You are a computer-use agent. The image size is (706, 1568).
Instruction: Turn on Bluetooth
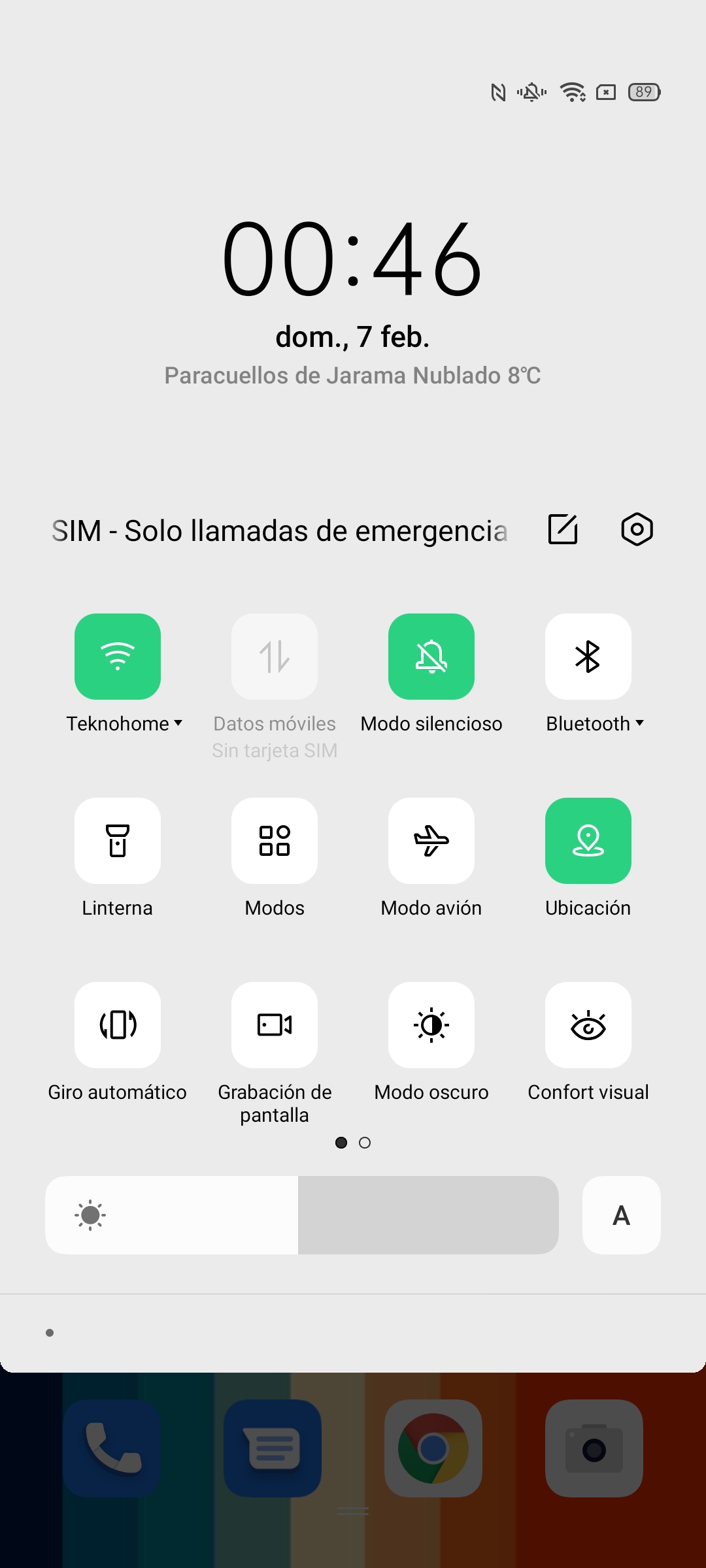[588, 657]
